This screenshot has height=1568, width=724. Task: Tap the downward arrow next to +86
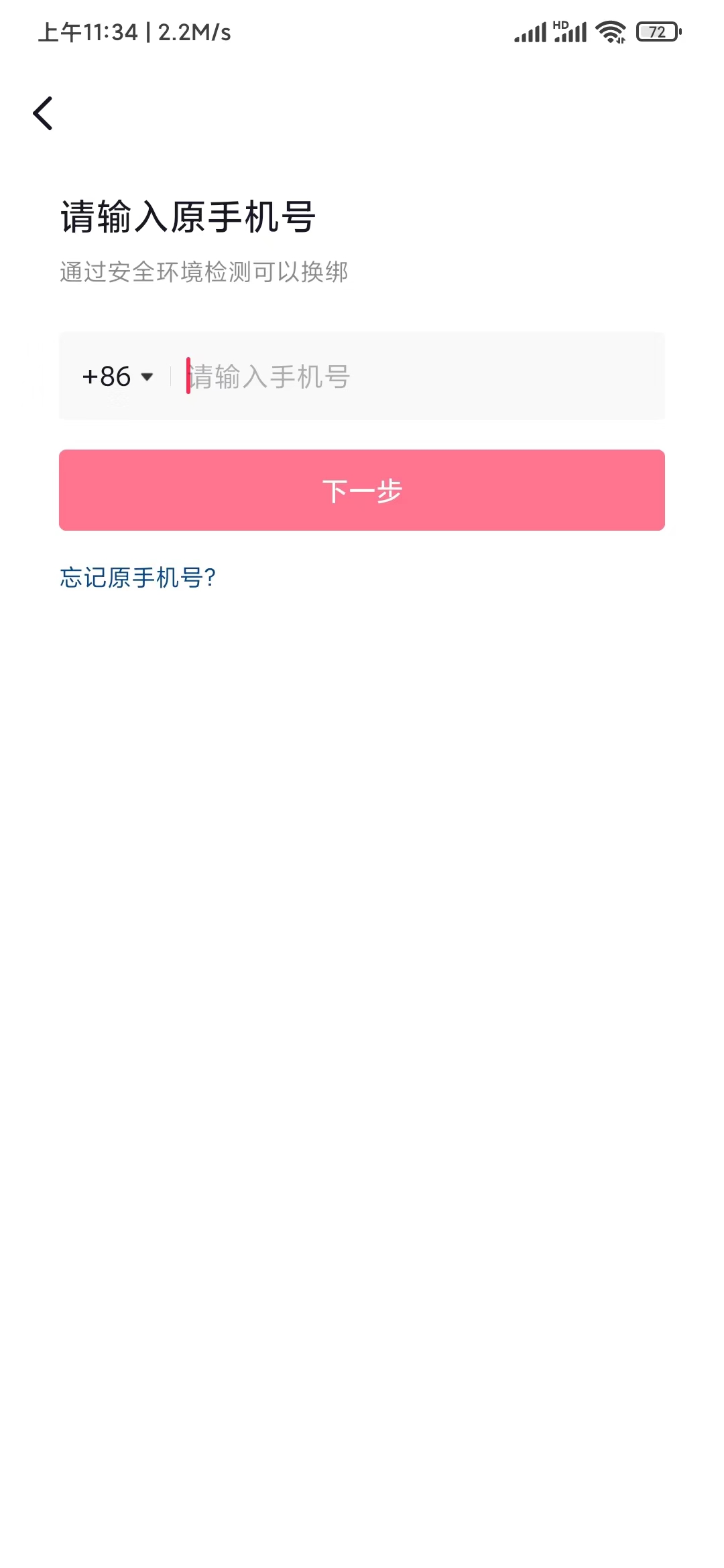(147, 378)
